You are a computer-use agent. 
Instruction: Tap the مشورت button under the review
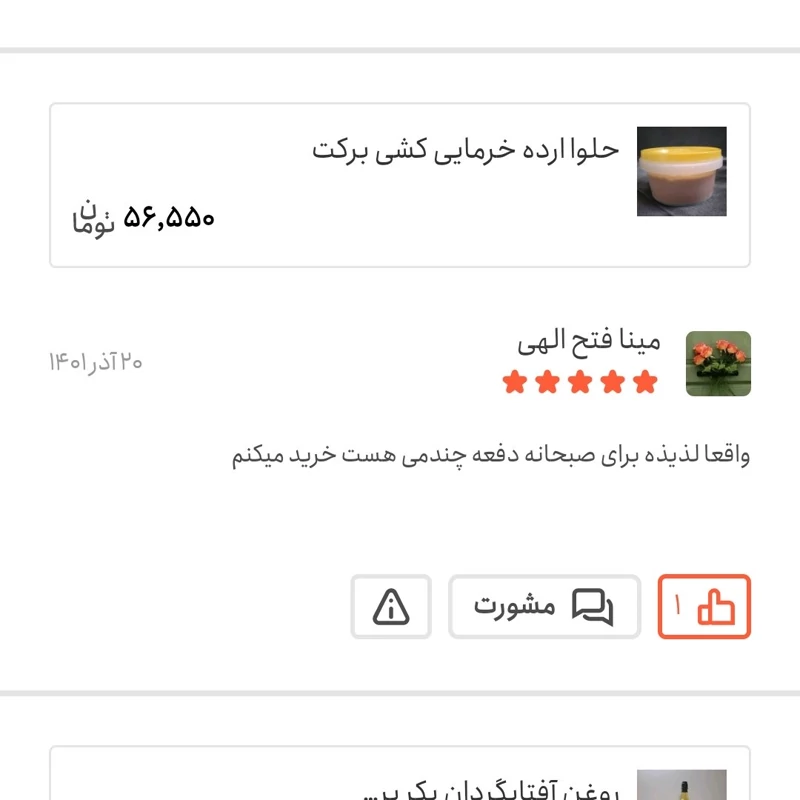(544, 607)
